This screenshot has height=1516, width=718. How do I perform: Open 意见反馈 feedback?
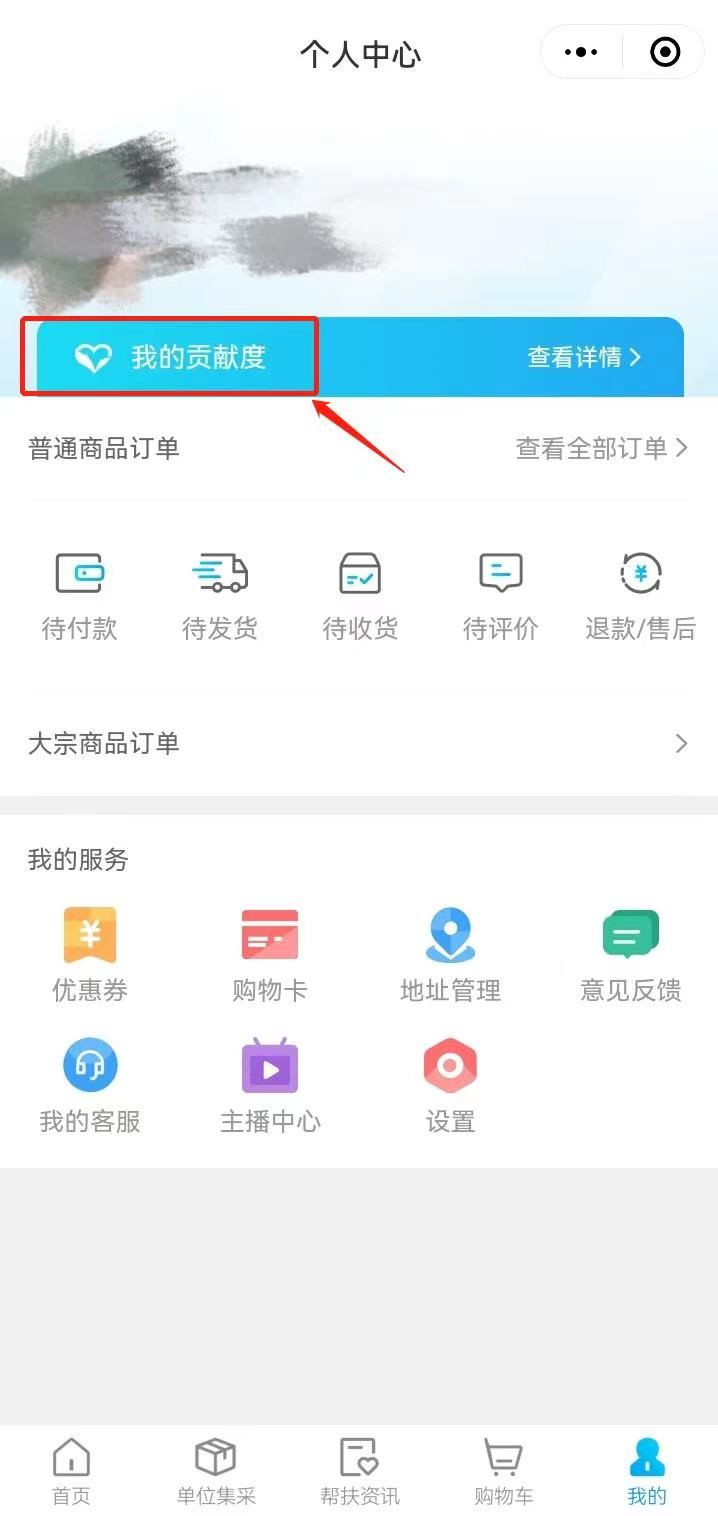click(x=631, y=954)
